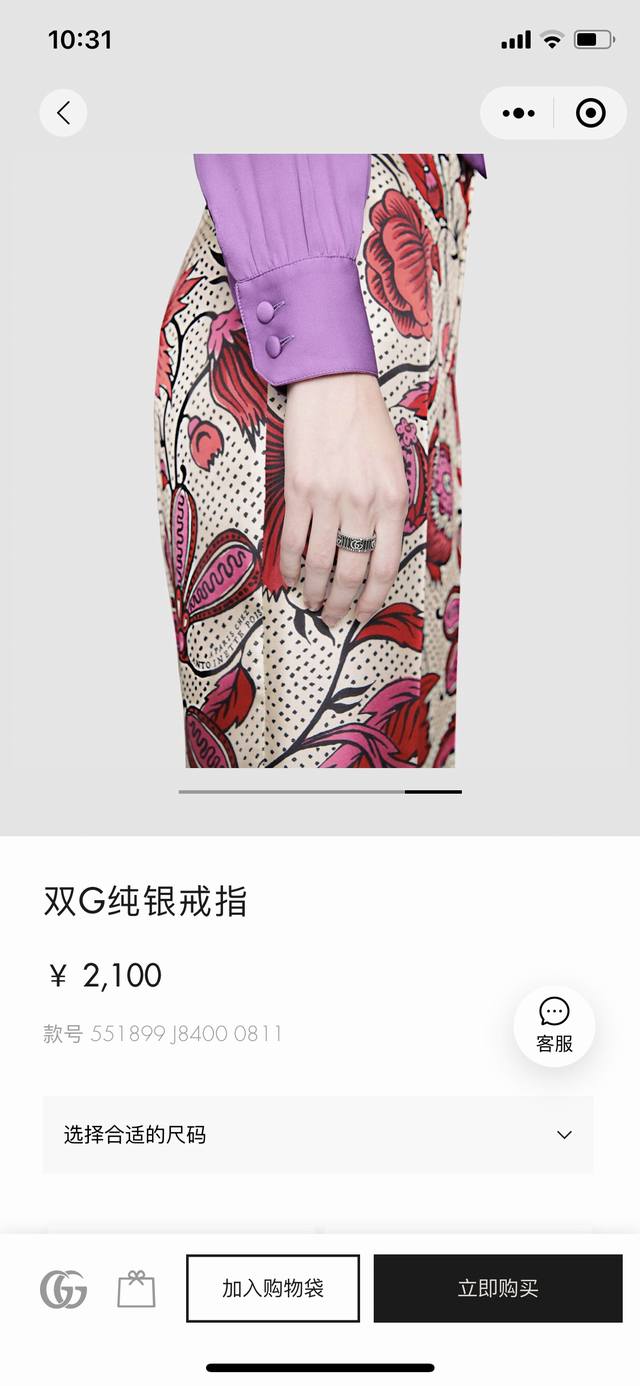Open the shopping bag icon

point(136,1289)
